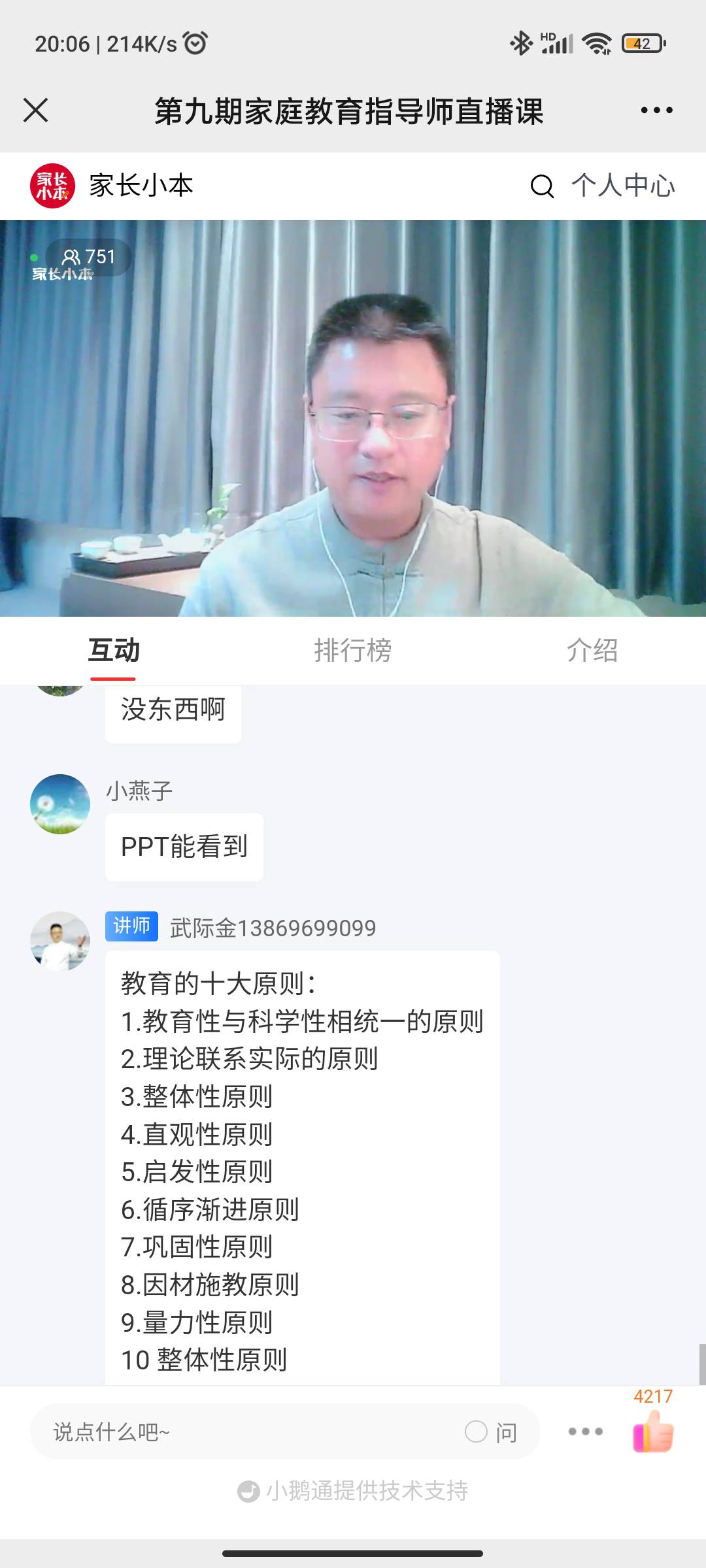The height and width of the screenshot is (1568, 706).
Task: Close the live course page
Action: pyautogui.click(x=36, y=110)
